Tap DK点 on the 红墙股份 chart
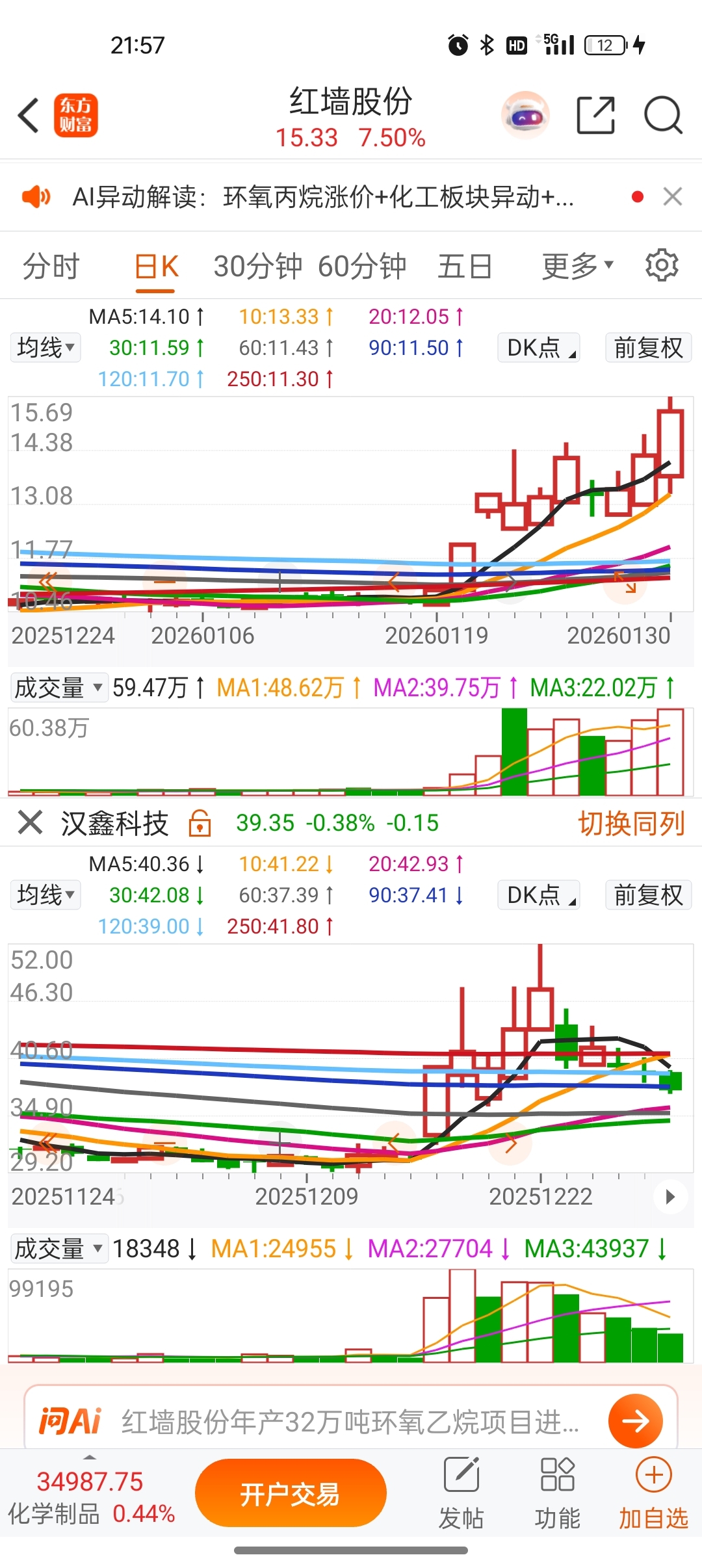702x1568 pixels. tap(539, 347)
